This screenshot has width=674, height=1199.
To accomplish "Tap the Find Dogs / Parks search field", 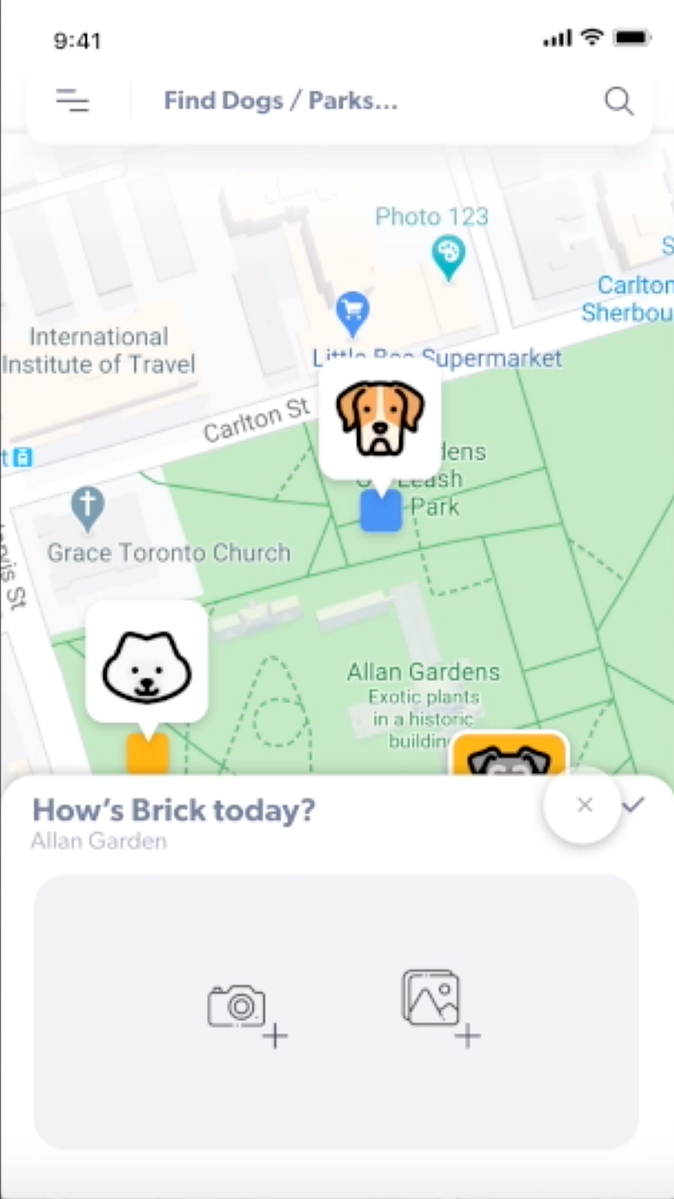I will pyautogui.click(x=281, y=101).
